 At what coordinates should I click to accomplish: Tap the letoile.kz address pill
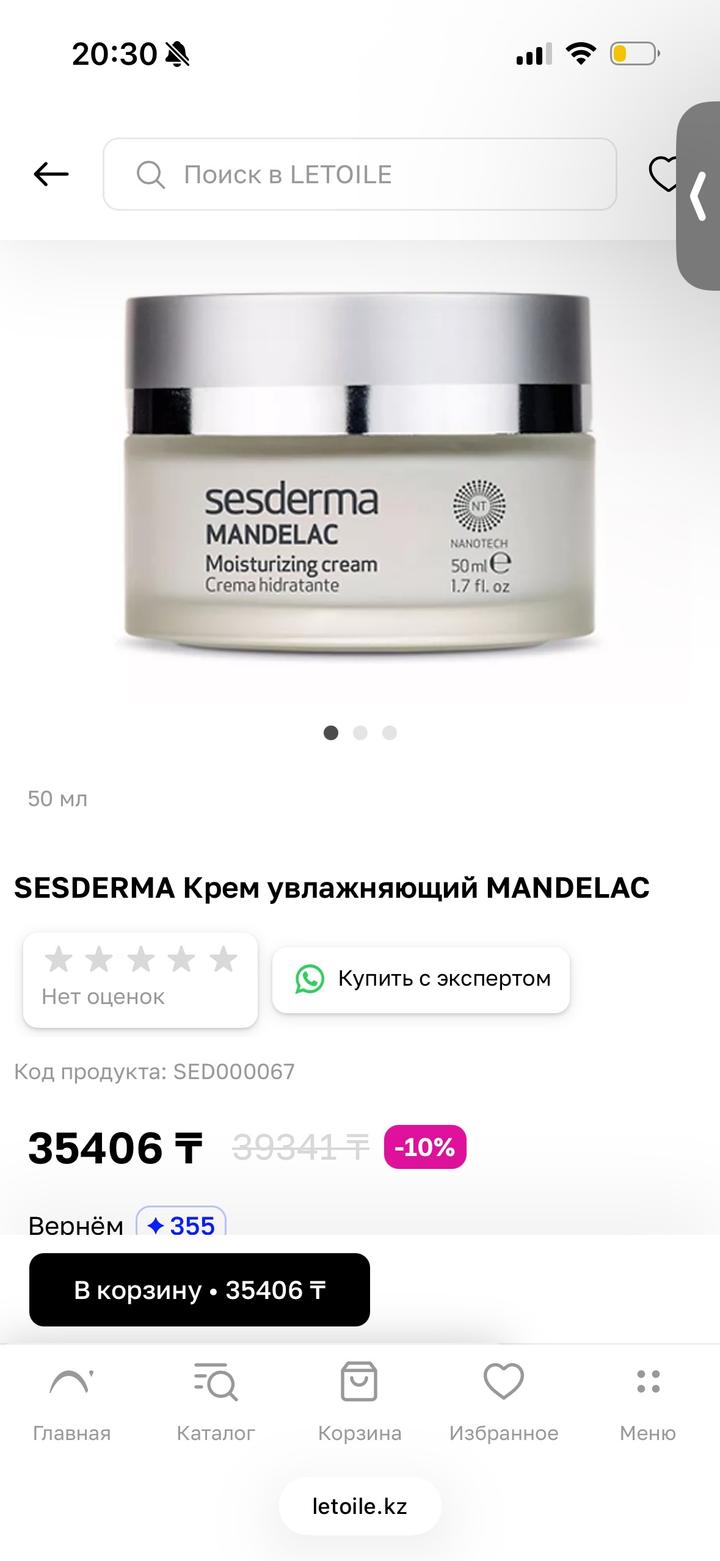360,1506
